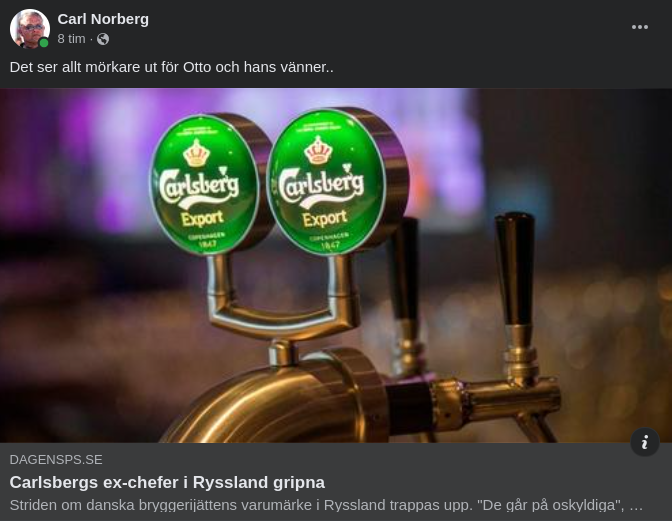The height and width of the screenshot is (521, 672).
Task: Open Carl Norberg's profile picture
Action: click(29, 29)
